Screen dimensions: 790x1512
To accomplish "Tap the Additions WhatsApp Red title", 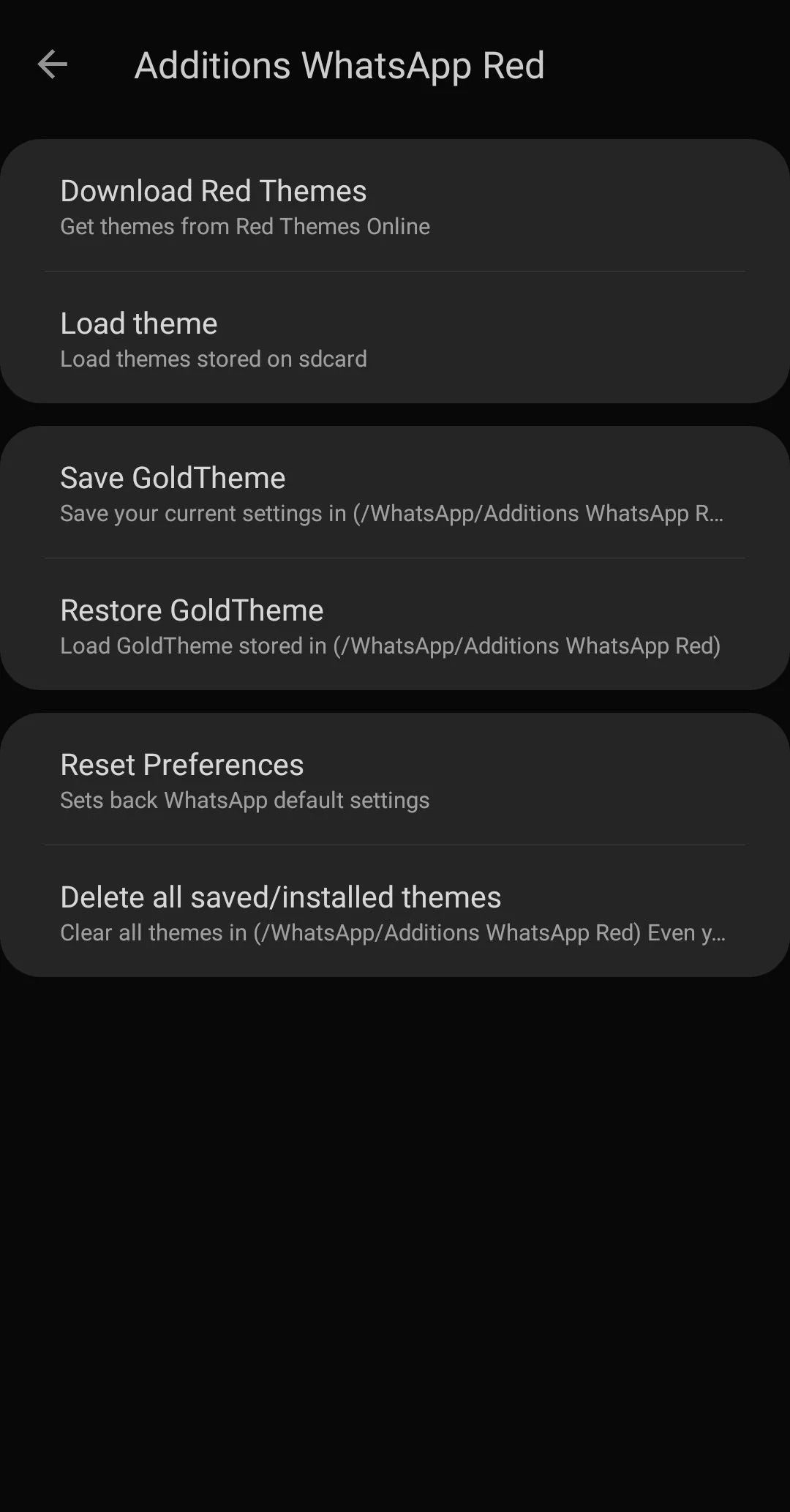I will (x=339, y=65).
